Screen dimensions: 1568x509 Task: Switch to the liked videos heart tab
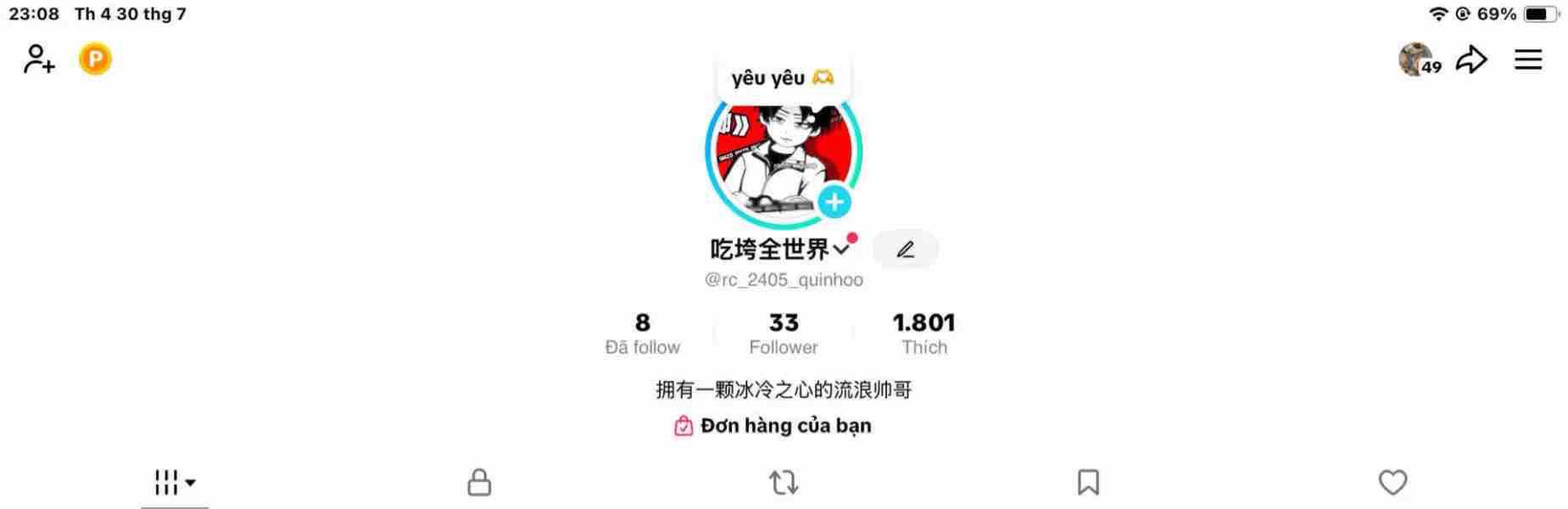1392,483
